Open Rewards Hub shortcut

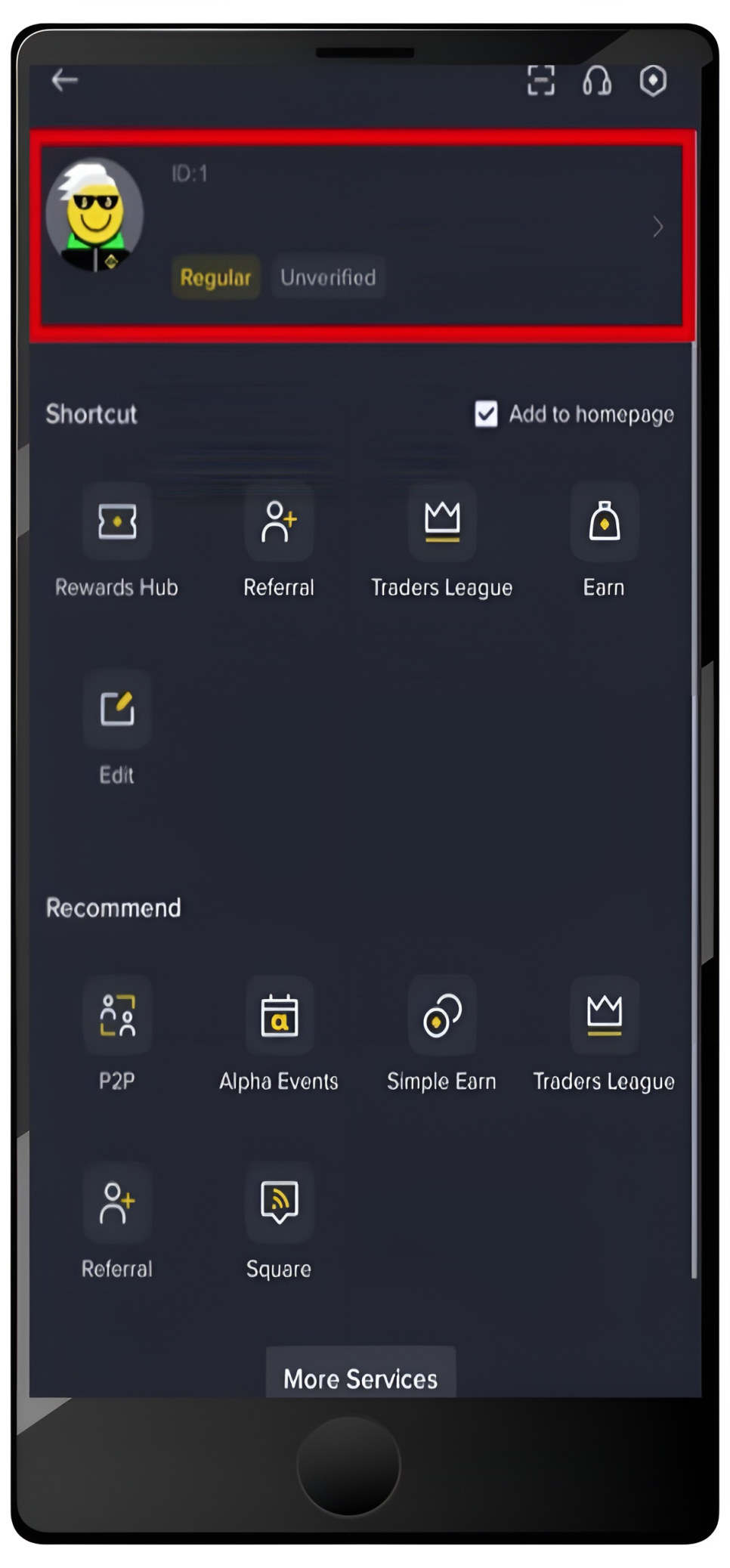point(117,521)
